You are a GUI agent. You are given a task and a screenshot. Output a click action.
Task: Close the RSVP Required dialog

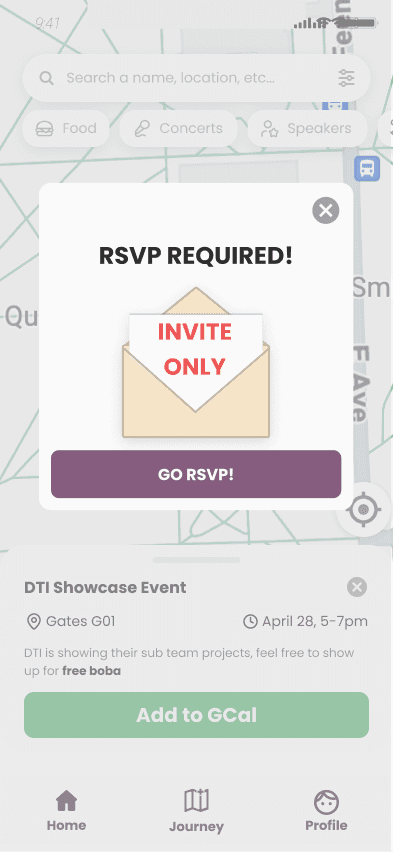[326, 210]
